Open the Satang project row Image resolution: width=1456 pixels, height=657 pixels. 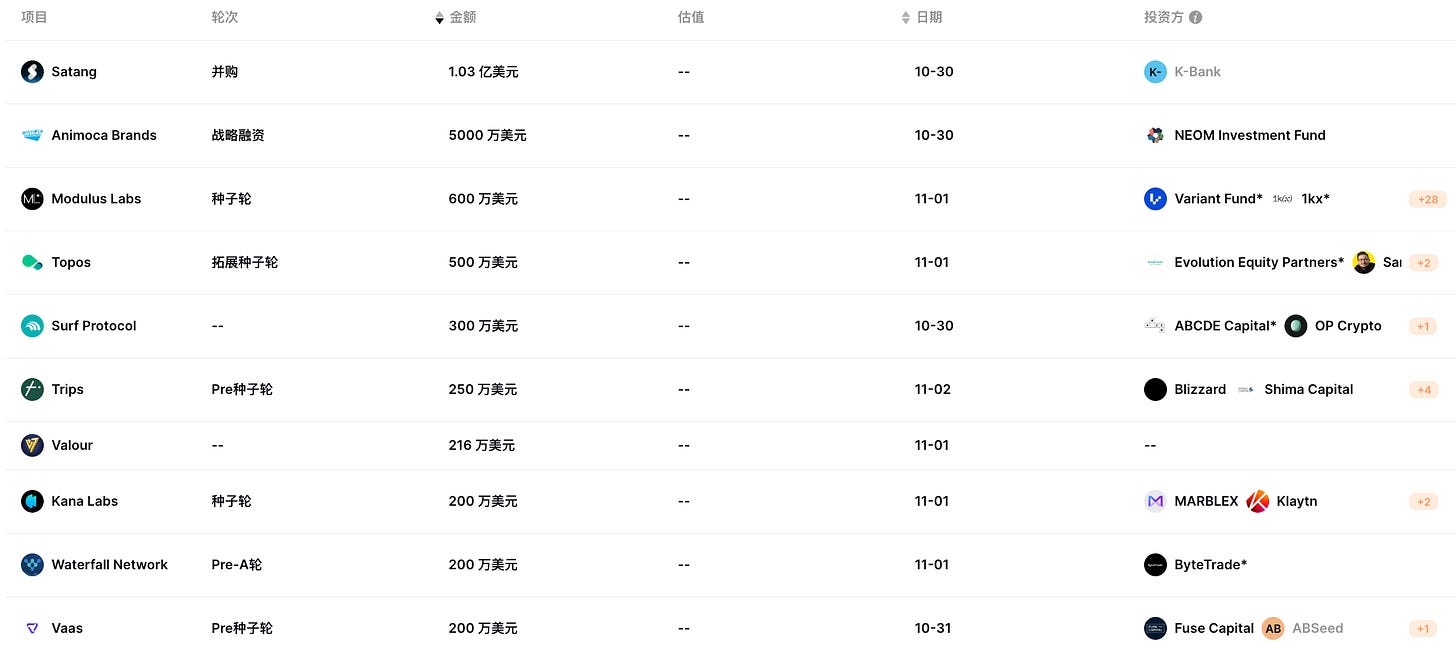click(x=74, y=72)
